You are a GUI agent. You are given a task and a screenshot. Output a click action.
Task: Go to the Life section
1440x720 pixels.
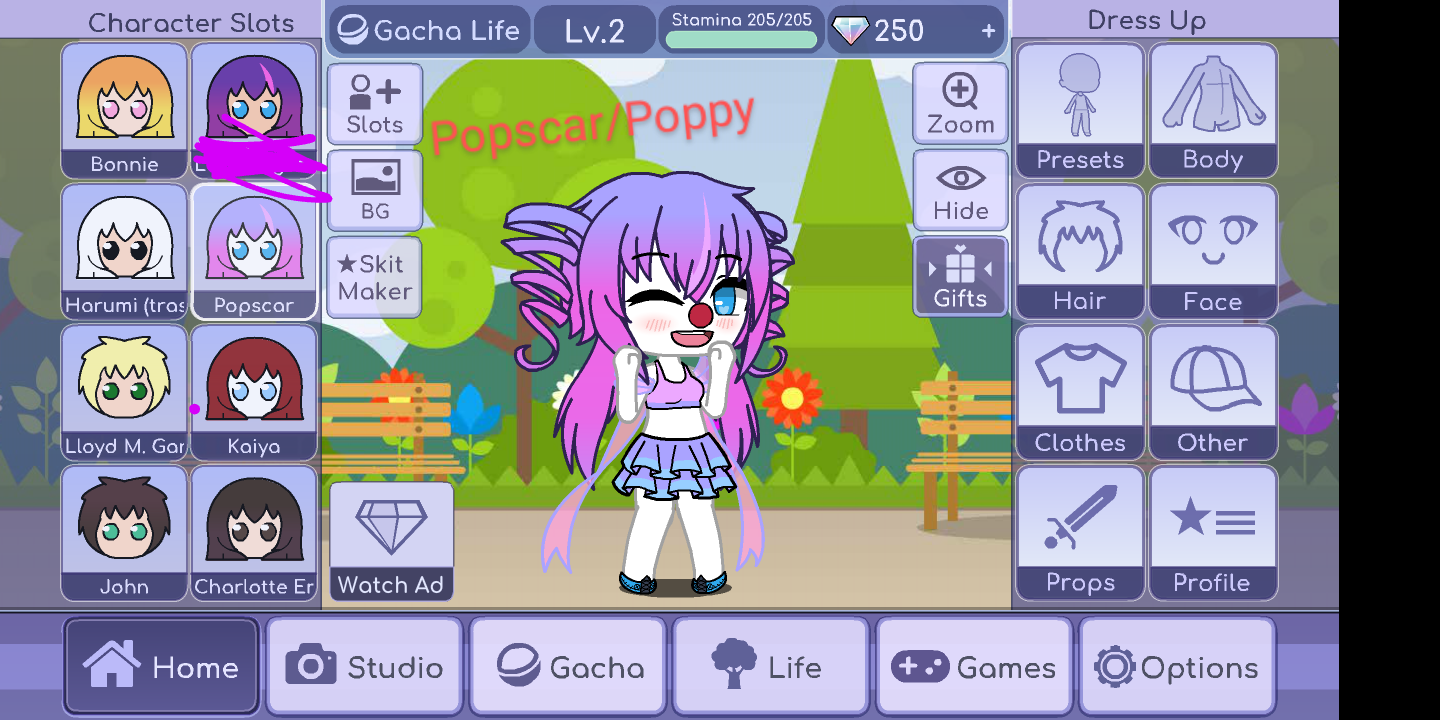coord(771,666)
